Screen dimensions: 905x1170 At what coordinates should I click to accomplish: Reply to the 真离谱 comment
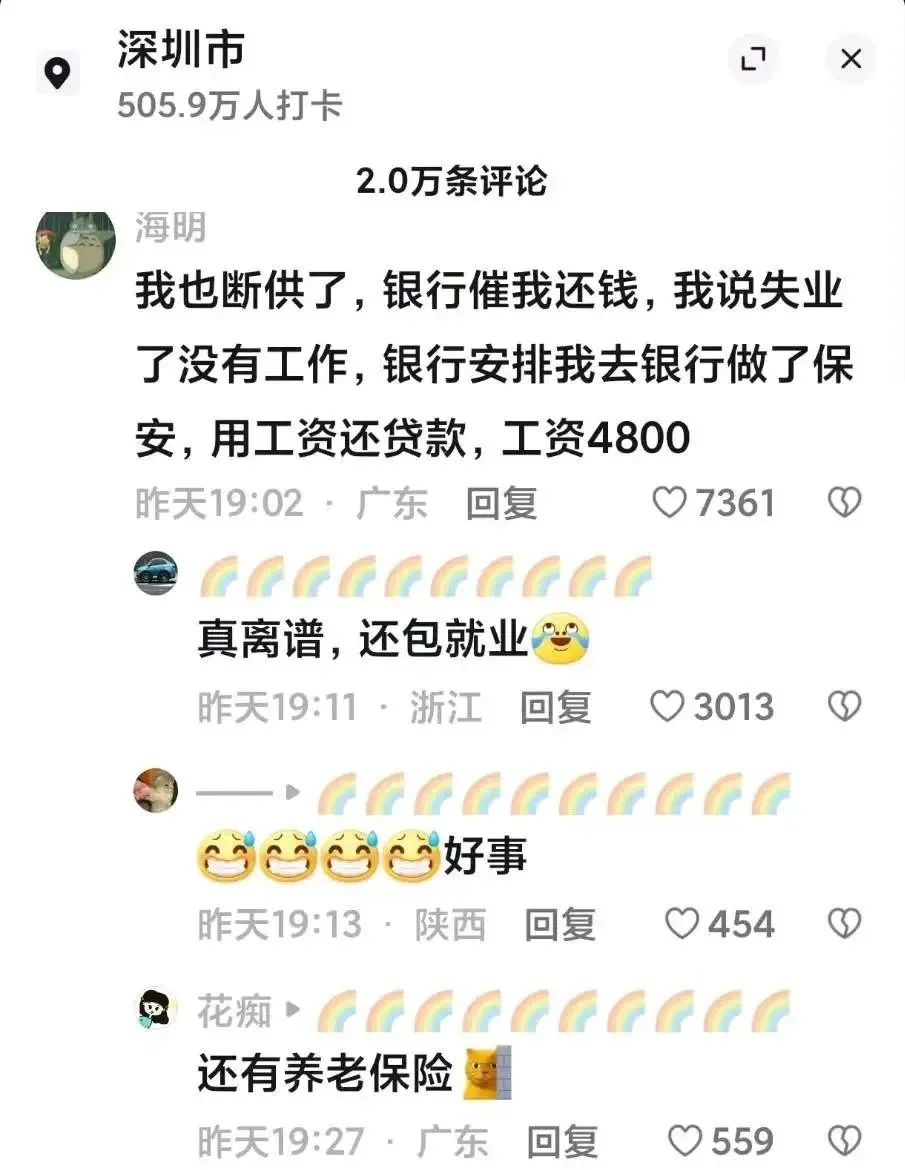(555, 707)
